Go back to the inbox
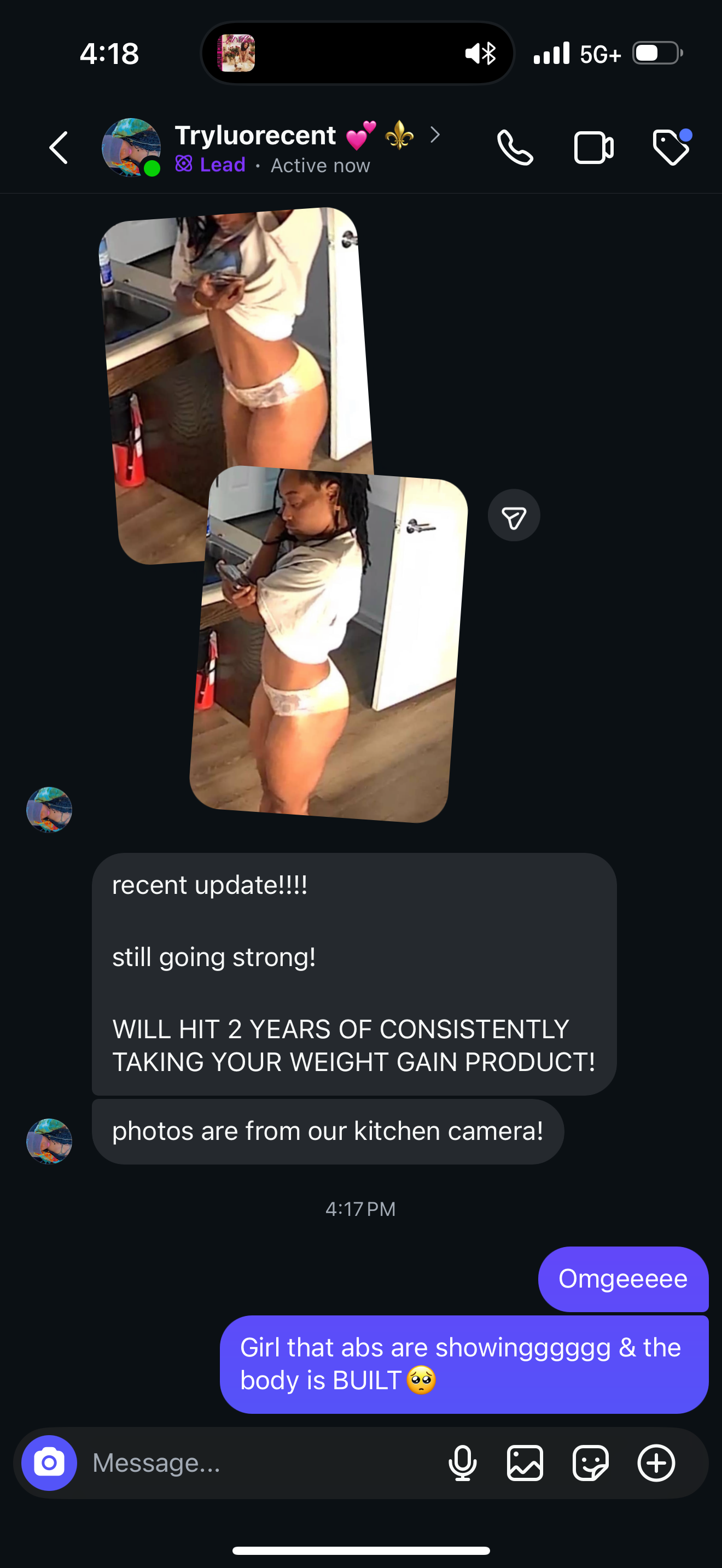Image resolution: width=722 pixels, height=1568 pixels. coord(59,148)
